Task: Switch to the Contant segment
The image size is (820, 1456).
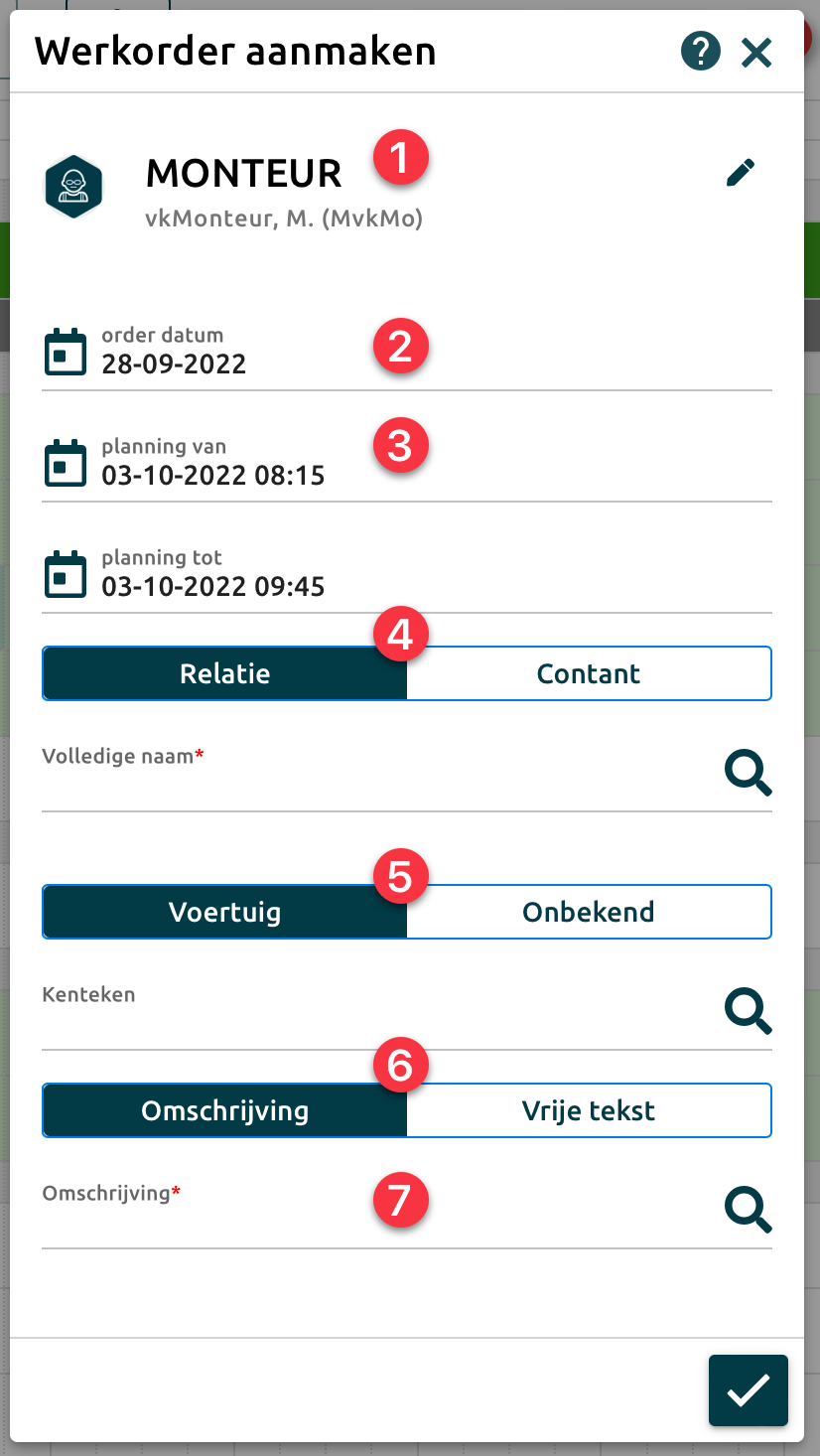Action: (x=589, y=673)
